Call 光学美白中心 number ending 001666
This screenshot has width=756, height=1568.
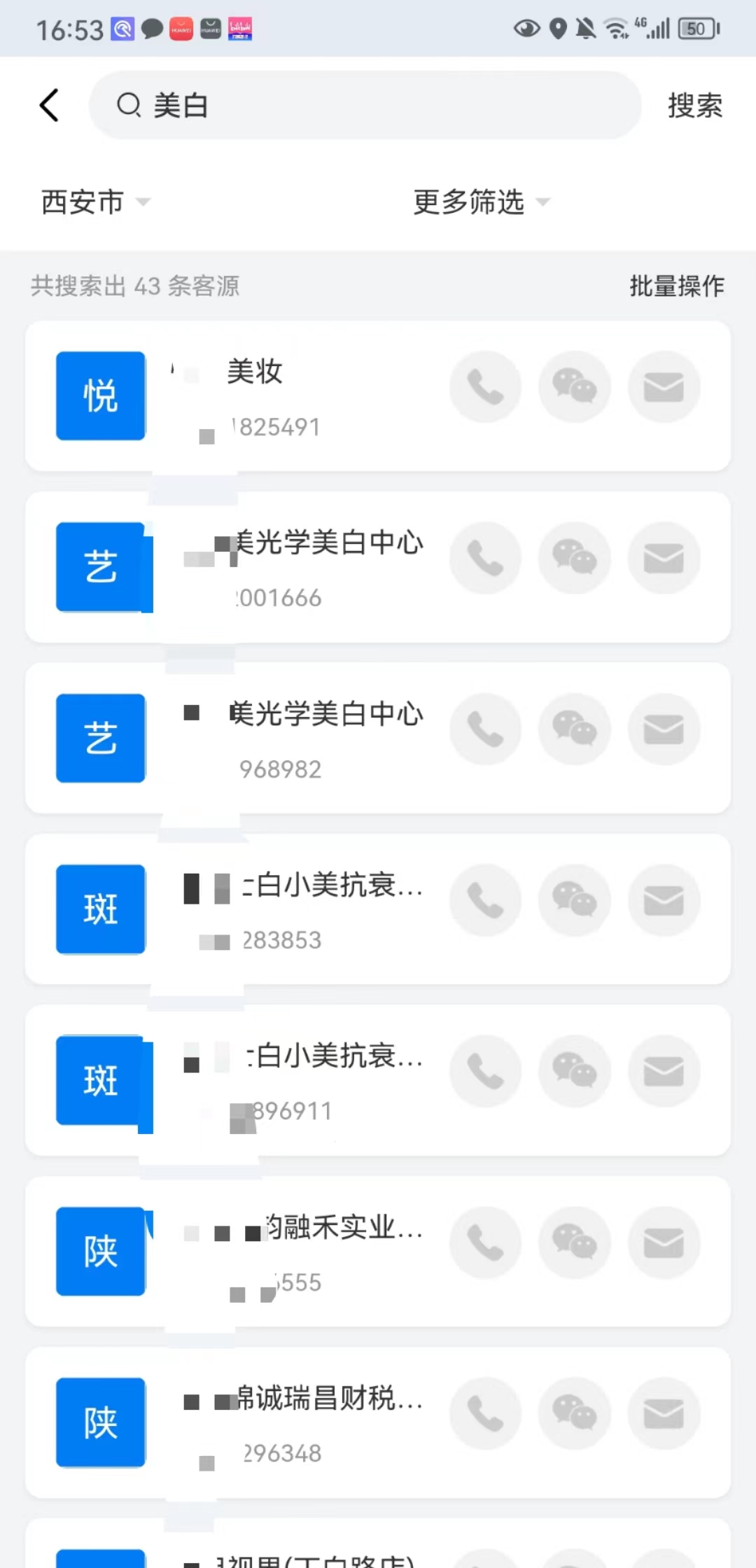[x=485, y=558]
